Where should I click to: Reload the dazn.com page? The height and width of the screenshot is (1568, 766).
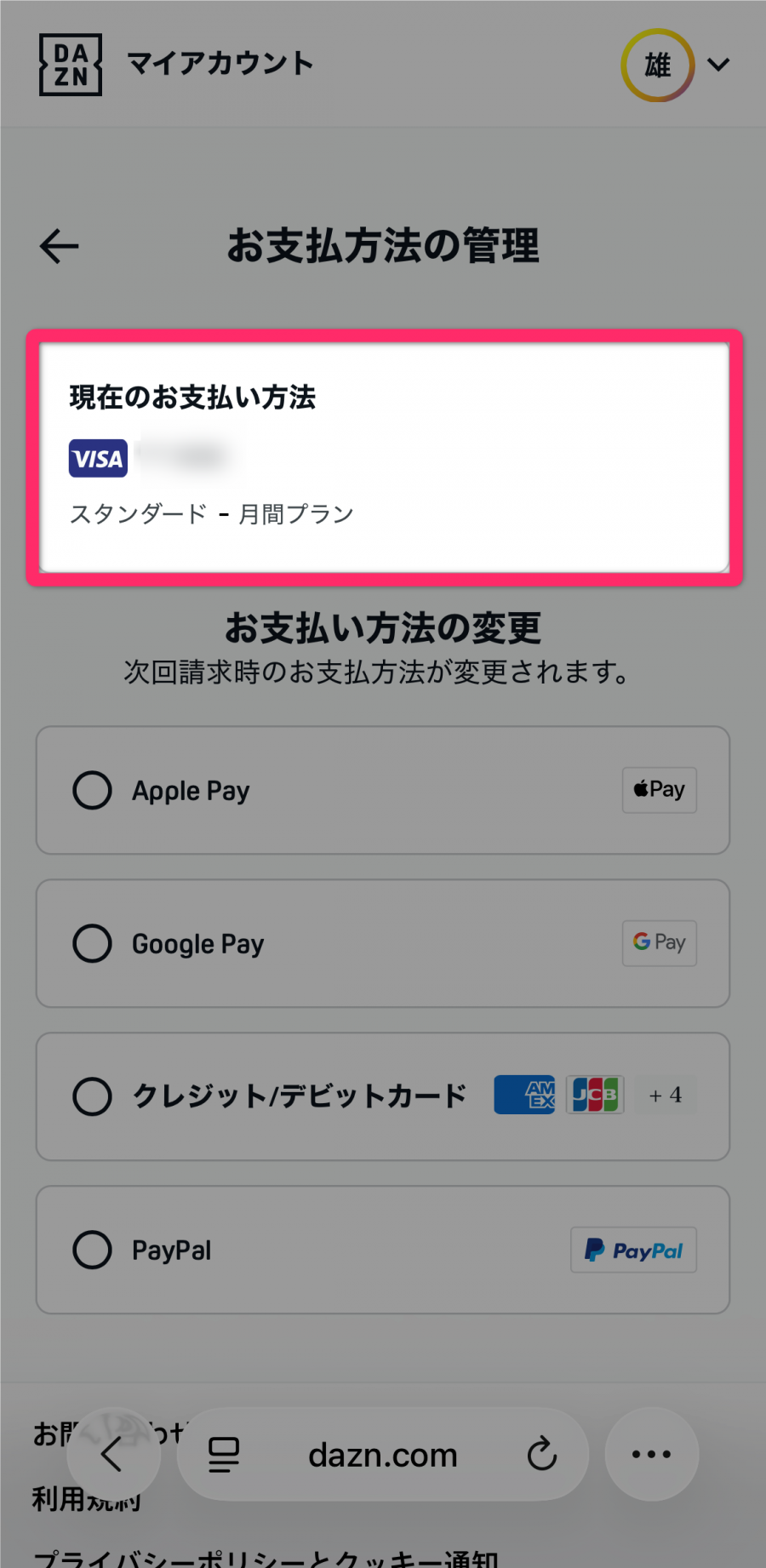[x=541, y=1454]
